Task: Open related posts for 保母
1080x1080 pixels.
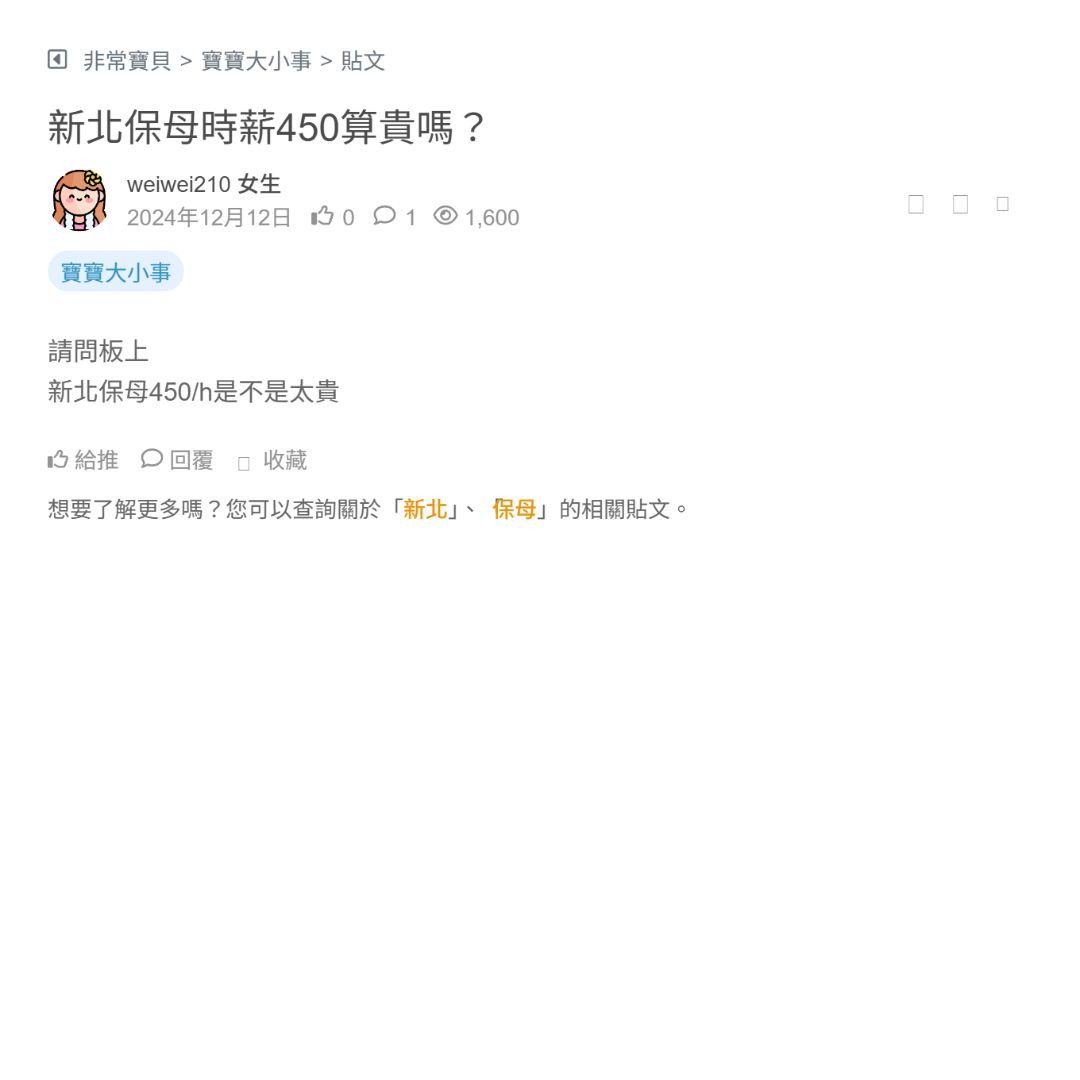Action: 514,509
